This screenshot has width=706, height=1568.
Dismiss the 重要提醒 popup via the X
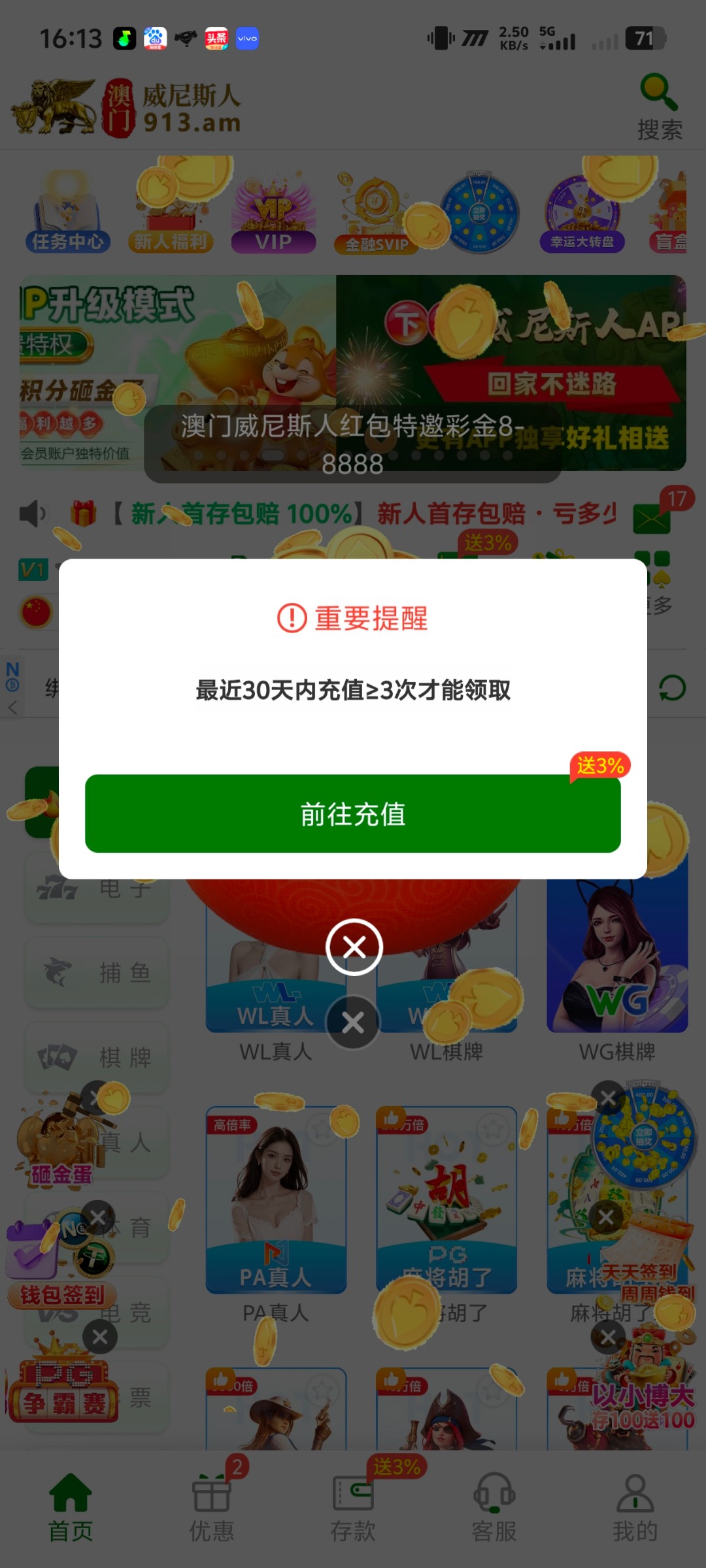point(353,947)
